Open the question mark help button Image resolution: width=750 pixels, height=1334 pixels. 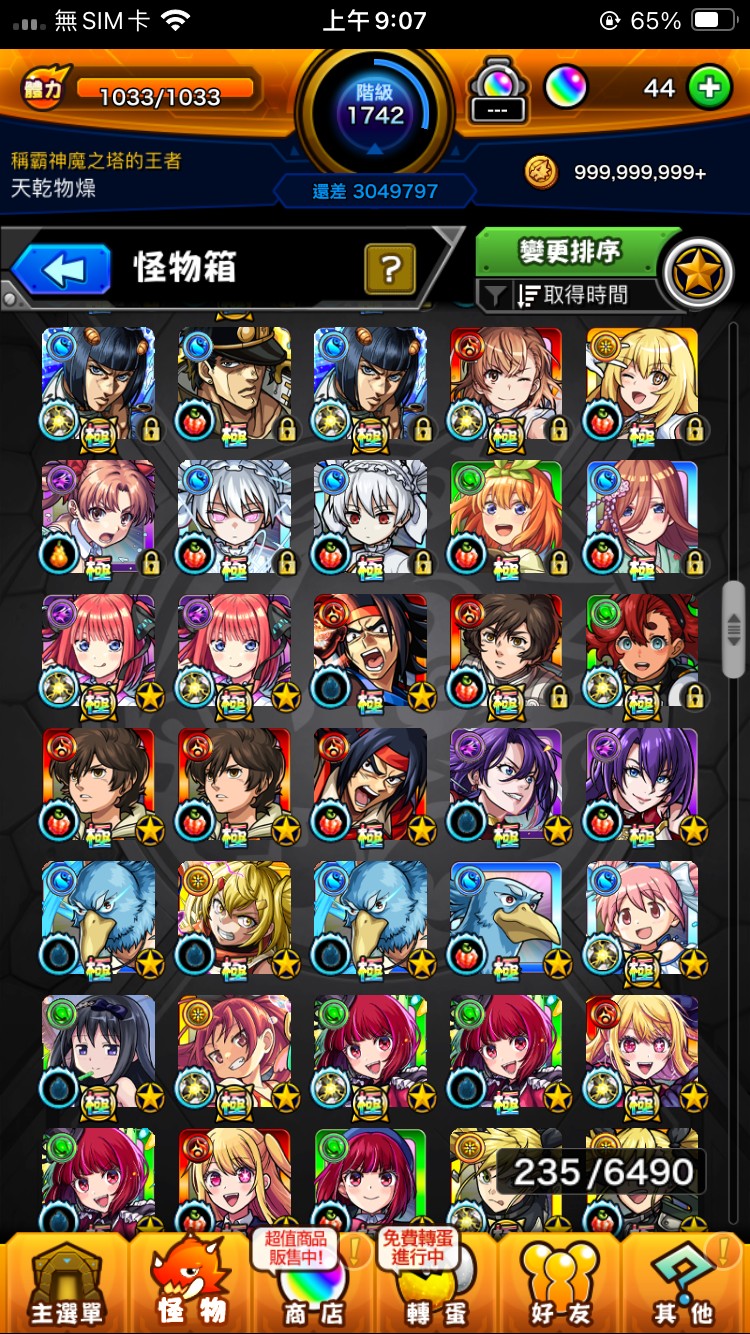pos(390,268)
